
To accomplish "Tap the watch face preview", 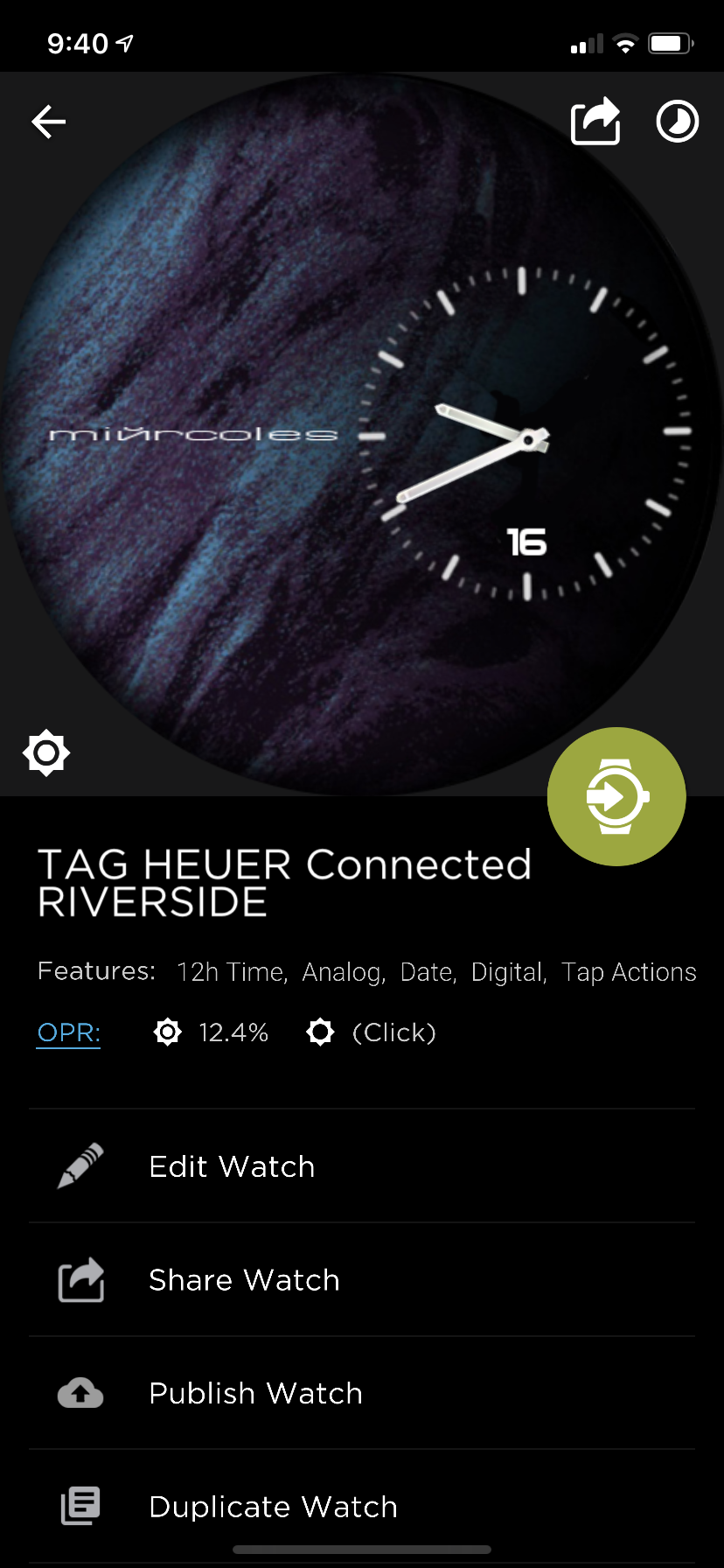I will pyautogui.click(x=362, y=434).
